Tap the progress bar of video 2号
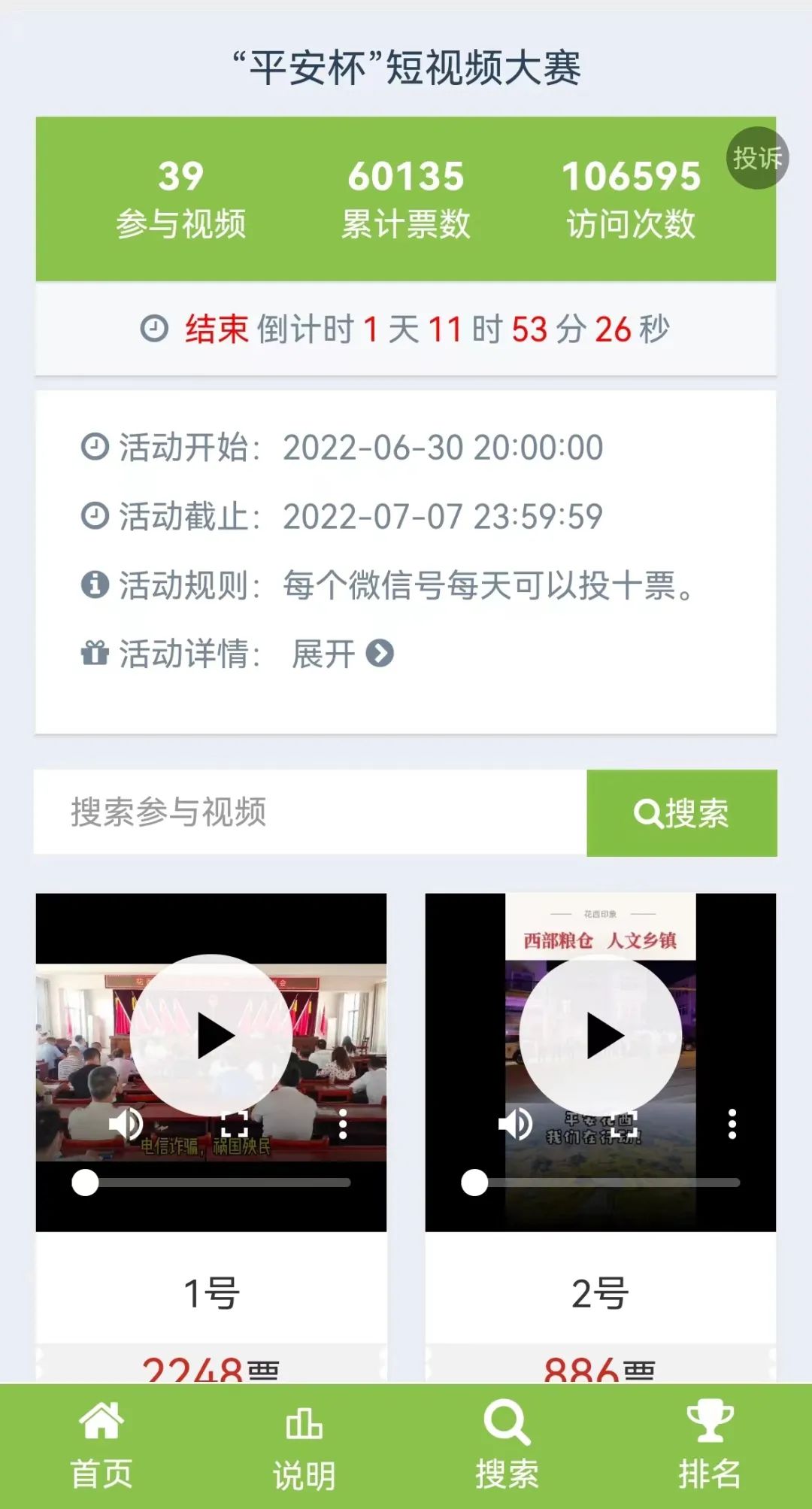Screen dimensions: 812x1509 click(607, 1183)
